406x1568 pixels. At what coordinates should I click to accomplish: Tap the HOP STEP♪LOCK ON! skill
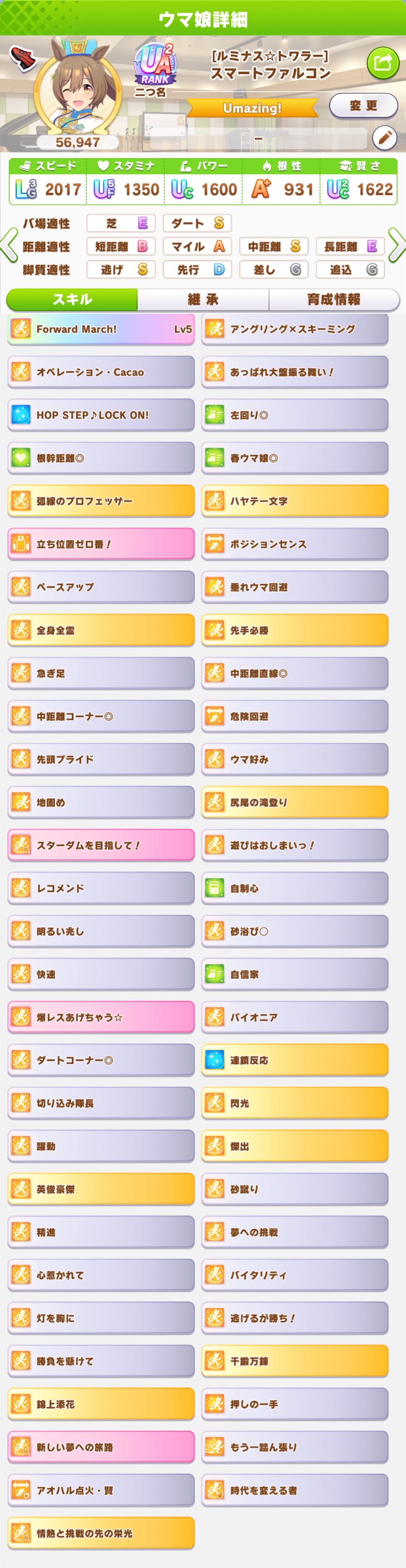[x=101, y=415]
